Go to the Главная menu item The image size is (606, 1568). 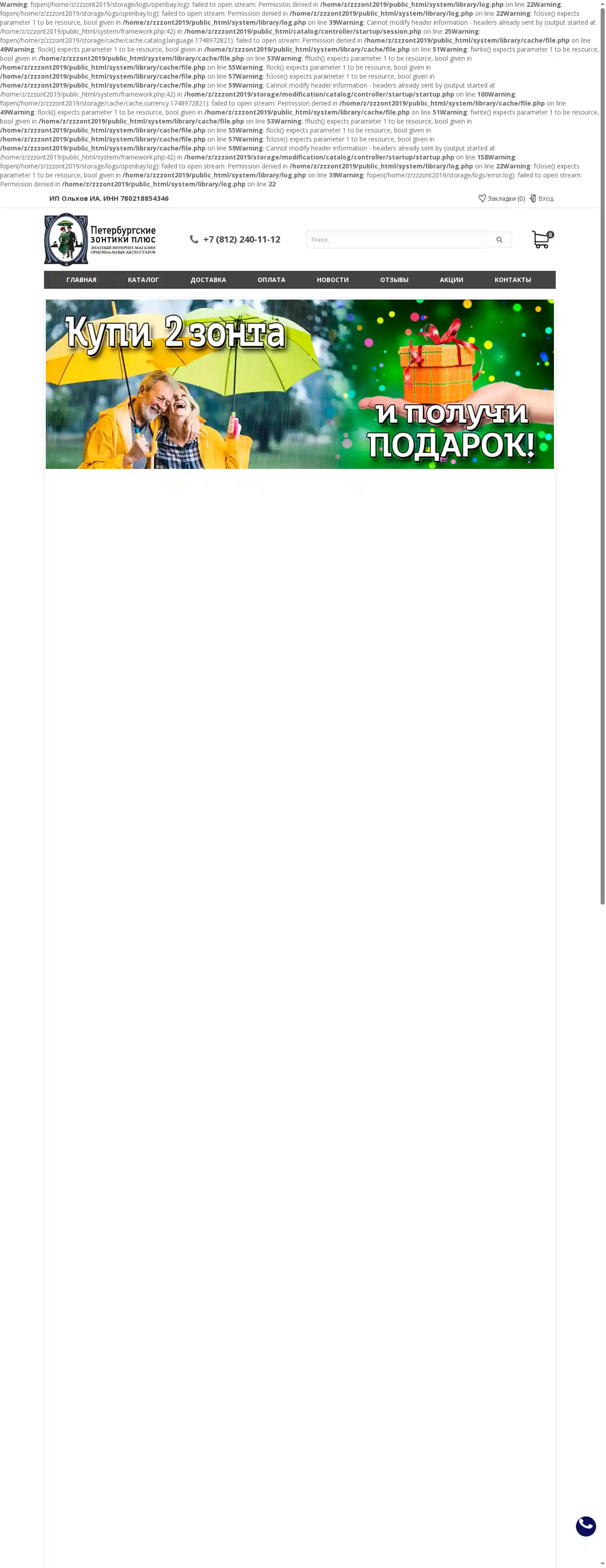pos(82,280)
